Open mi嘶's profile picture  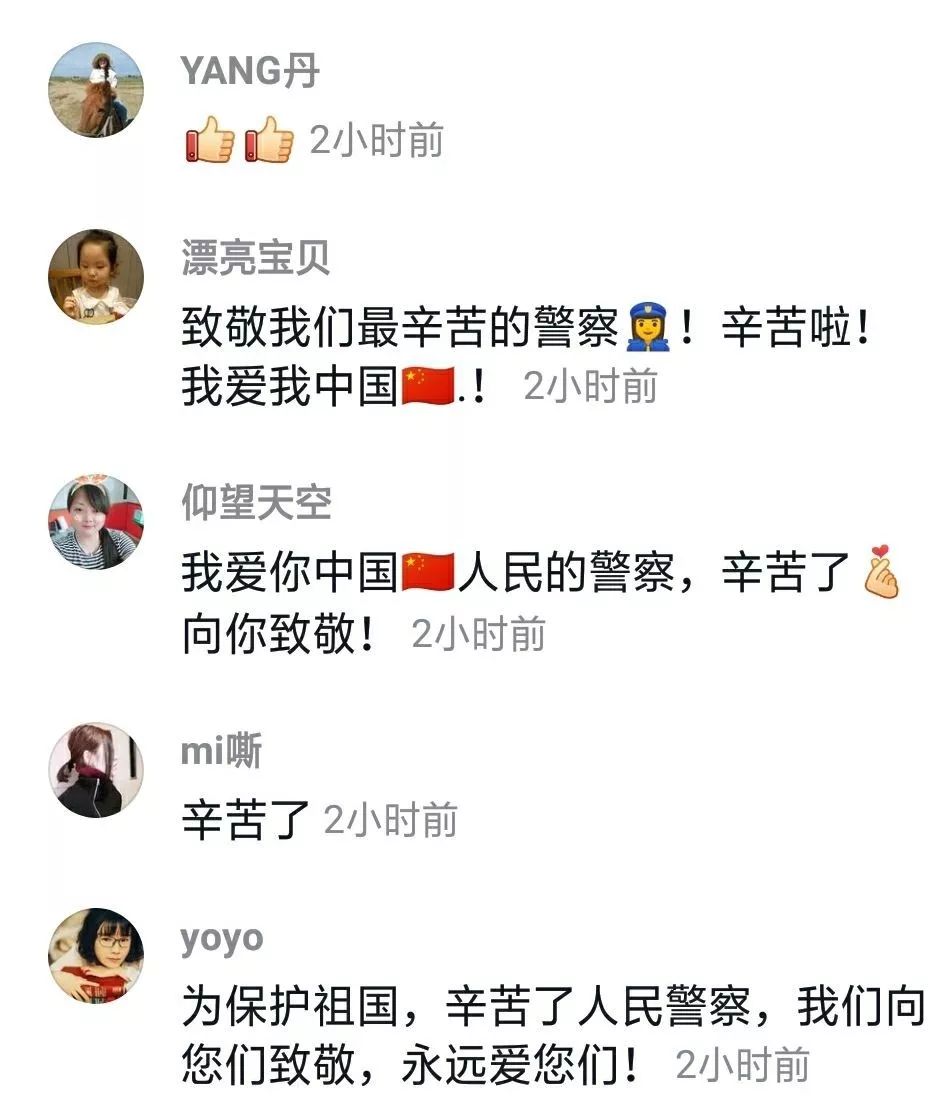pyautogui.click(x=96, y=770)
